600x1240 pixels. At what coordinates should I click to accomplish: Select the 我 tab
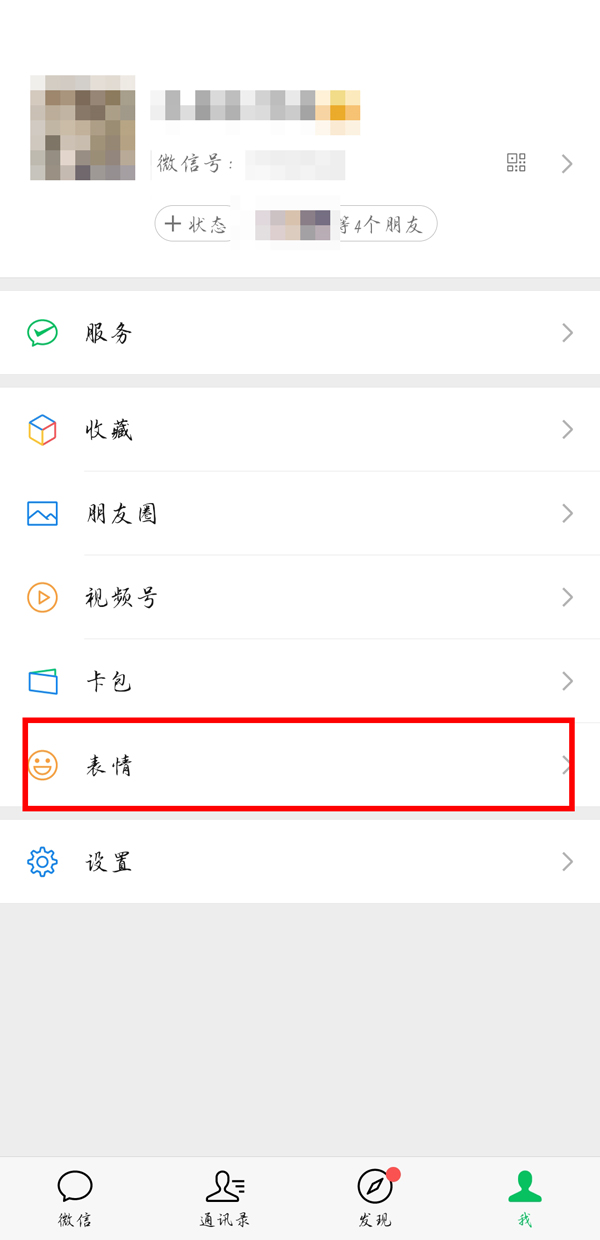tap(525, 1199)
